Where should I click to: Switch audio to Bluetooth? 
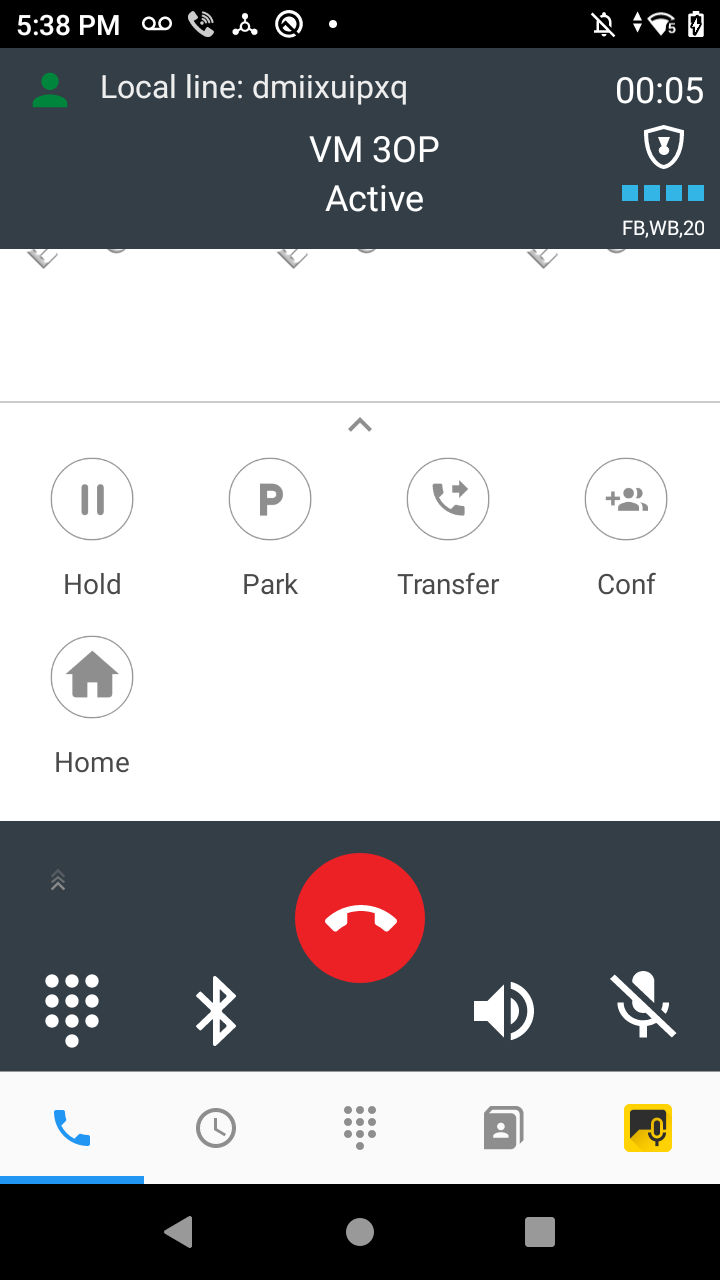coord(215,1010)
